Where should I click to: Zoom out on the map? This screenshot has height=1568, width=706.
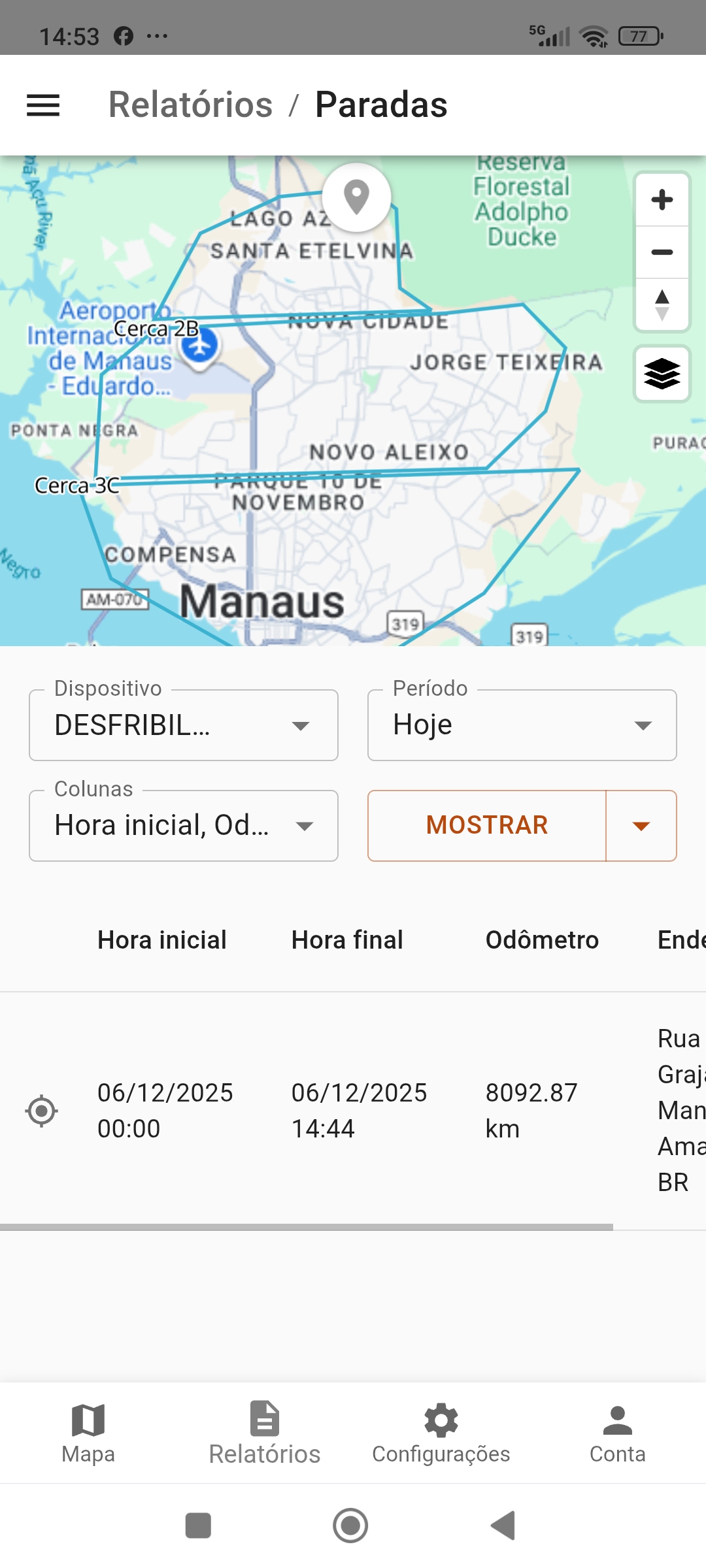pos(662,252)
